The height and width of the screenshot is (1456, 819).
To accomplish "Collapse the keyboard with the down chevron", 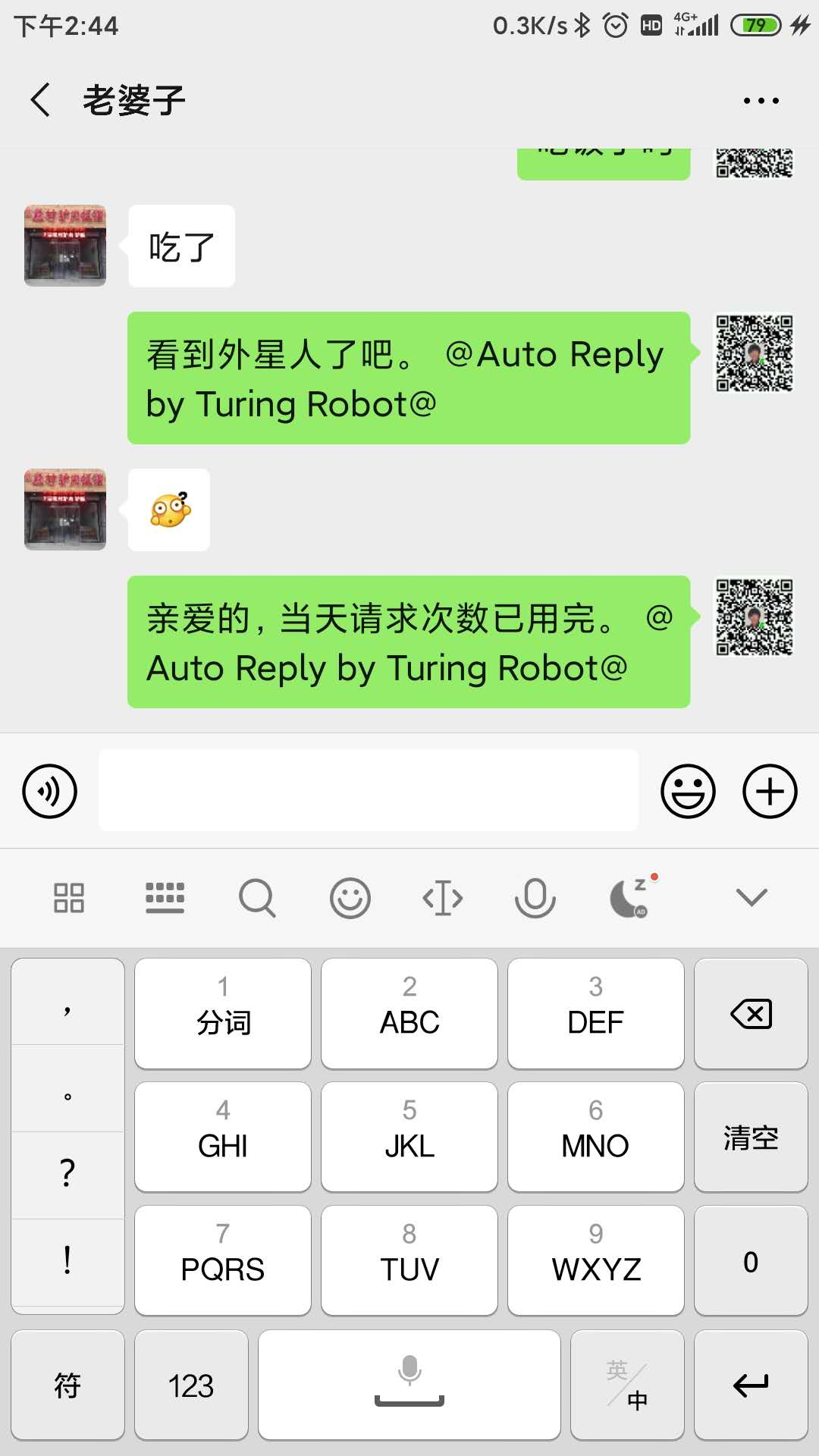I will pos(752,898).
